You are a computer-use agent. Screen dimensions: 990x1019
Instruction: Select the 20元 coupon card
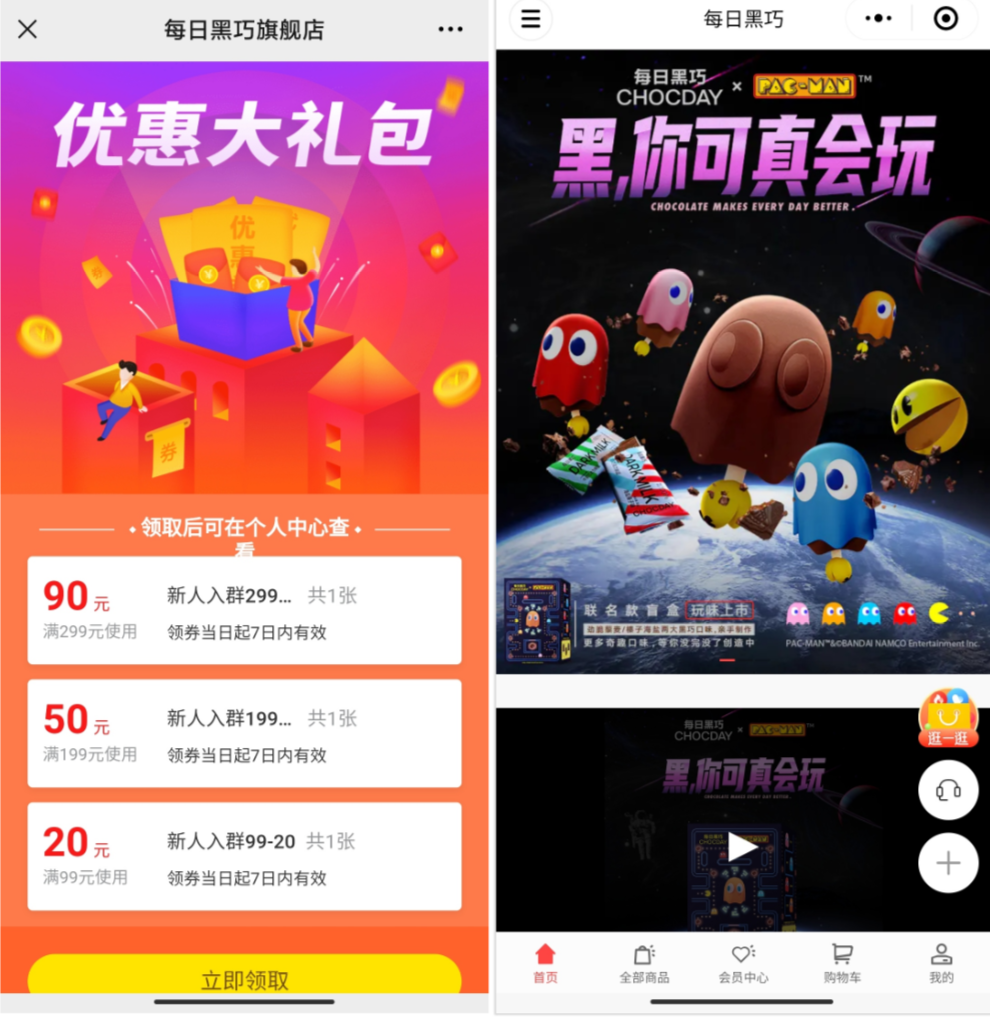[245, 856]
